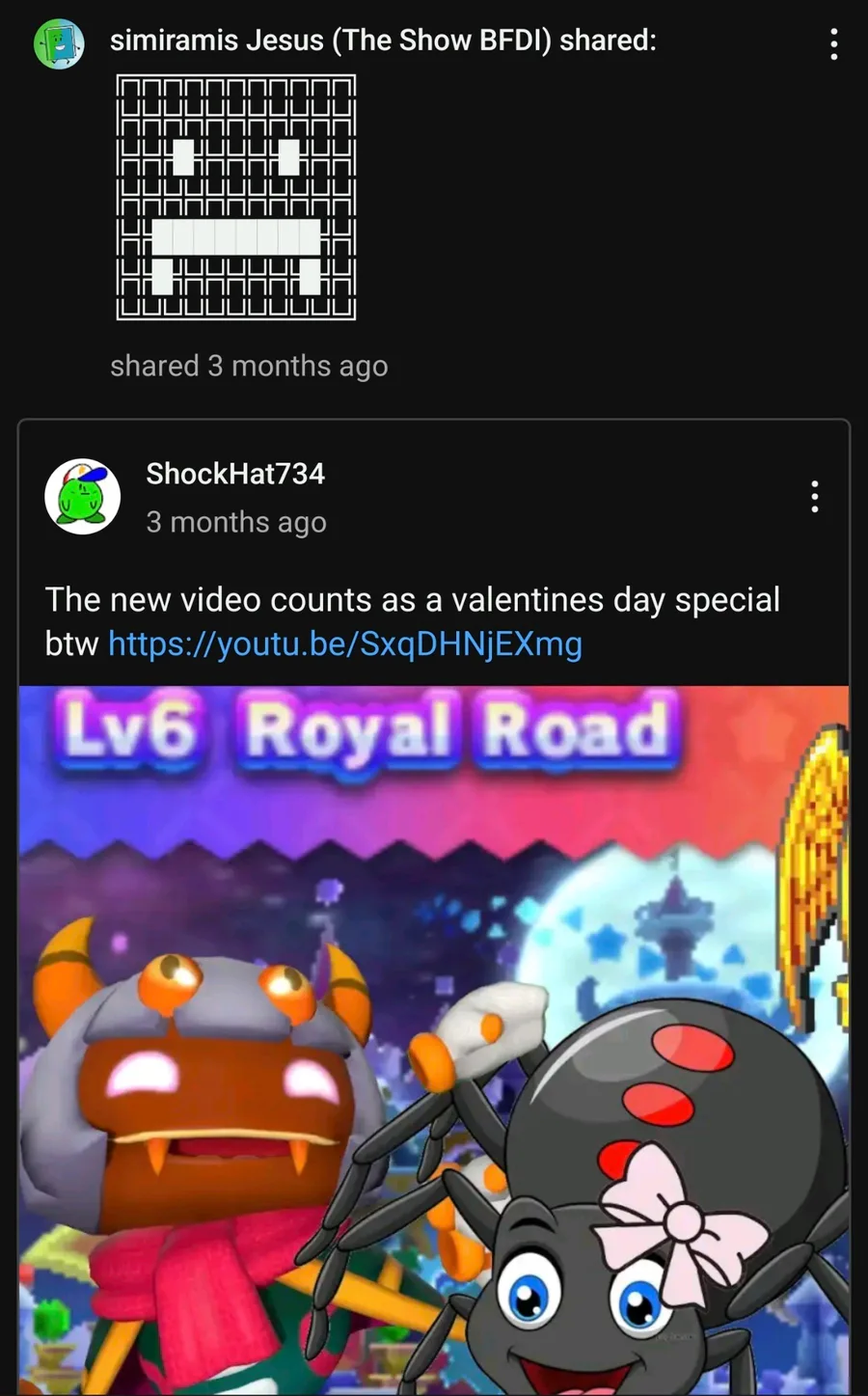Open simiramis Jesus channel avatar
Image resolution: width=868 pixels, height=1396 pixels.
pos(59,43)
